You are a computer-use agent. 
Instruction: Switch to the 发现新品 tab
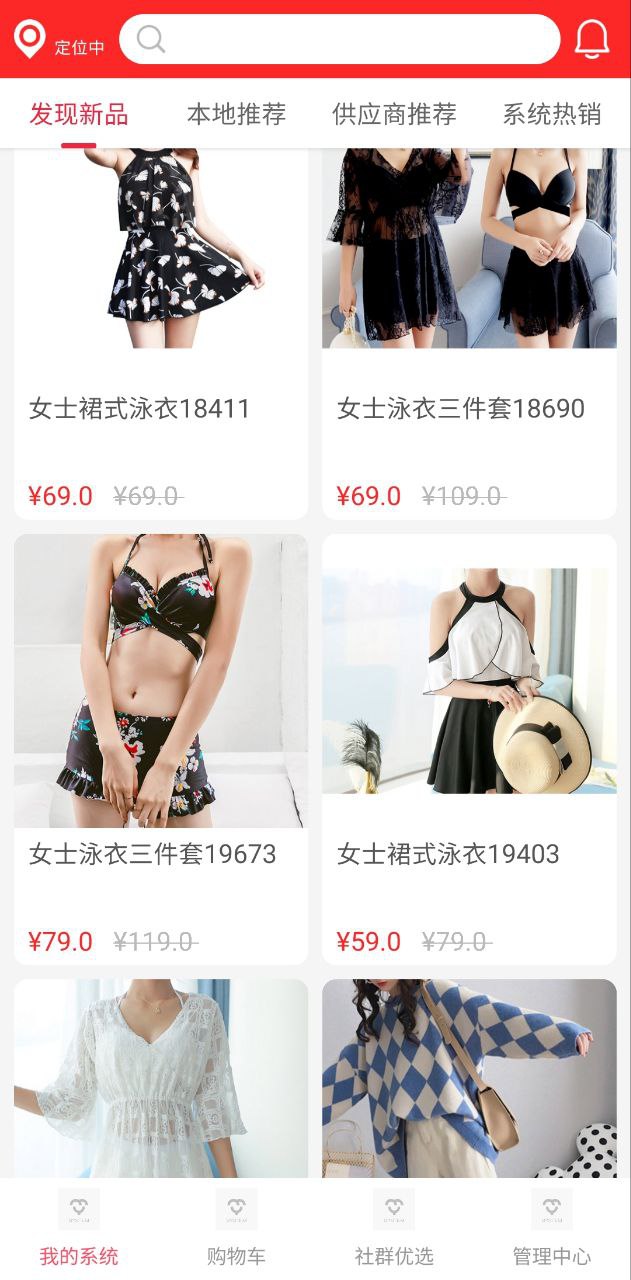click(78, 114)
